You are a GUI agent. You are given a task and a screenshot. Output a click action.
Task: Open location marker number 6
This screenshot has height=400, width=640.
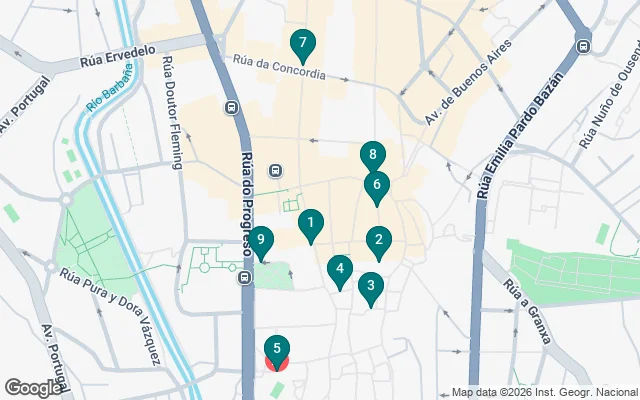tap(377, 186)
